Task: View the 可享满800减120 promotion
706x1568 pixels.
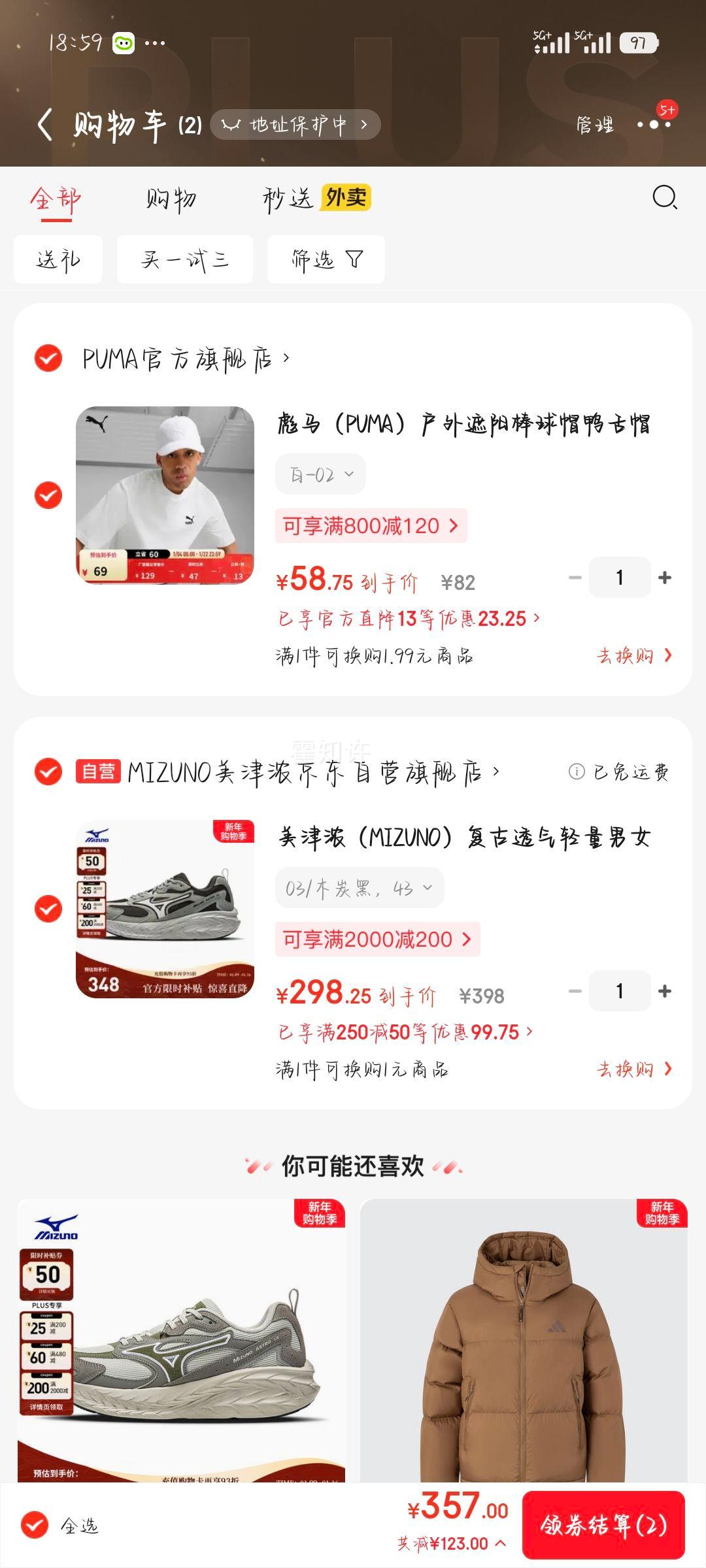Action: coord(371,526)
